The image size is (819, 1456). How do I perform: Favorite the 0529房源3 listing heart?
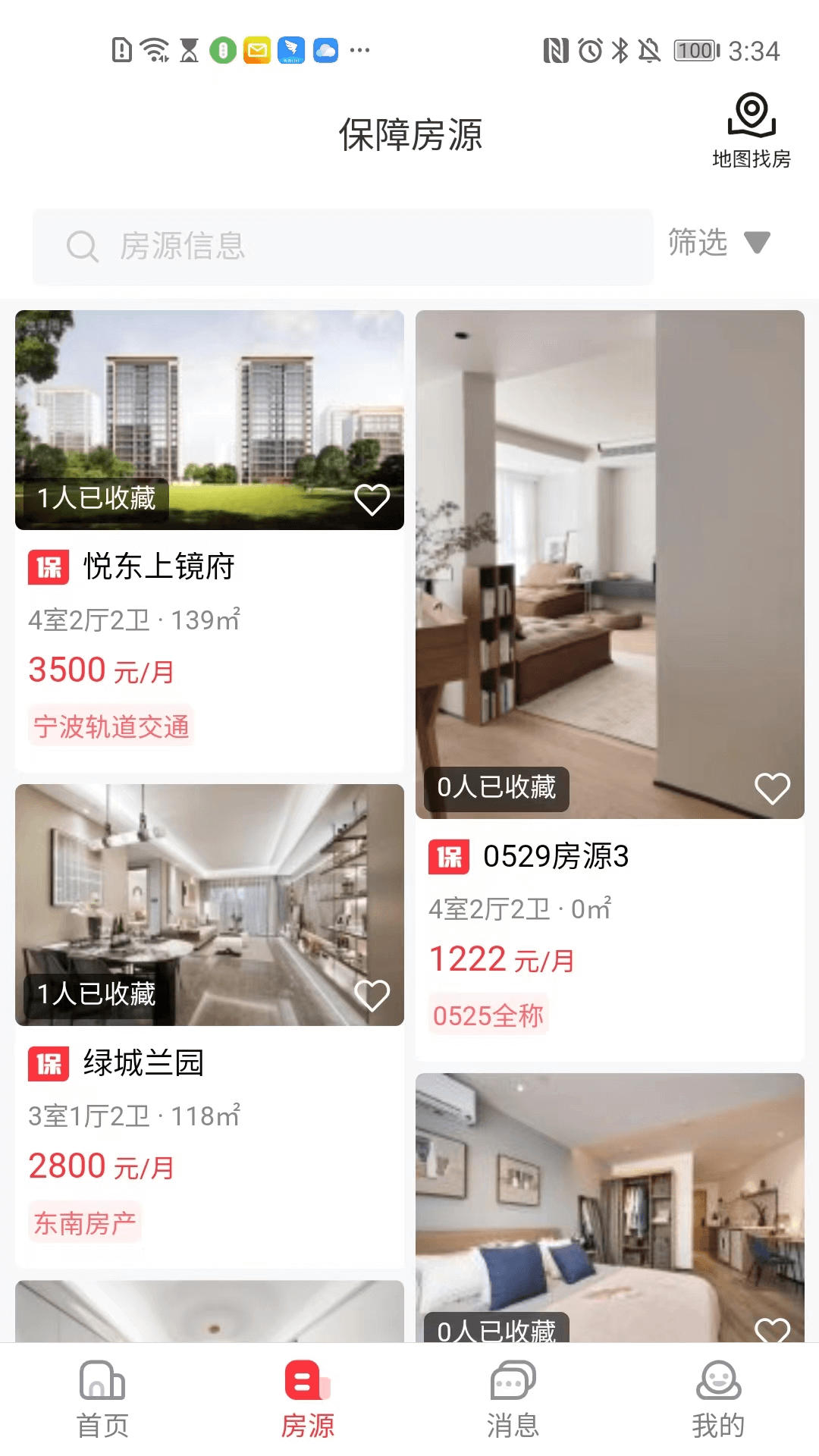[772, 789]
